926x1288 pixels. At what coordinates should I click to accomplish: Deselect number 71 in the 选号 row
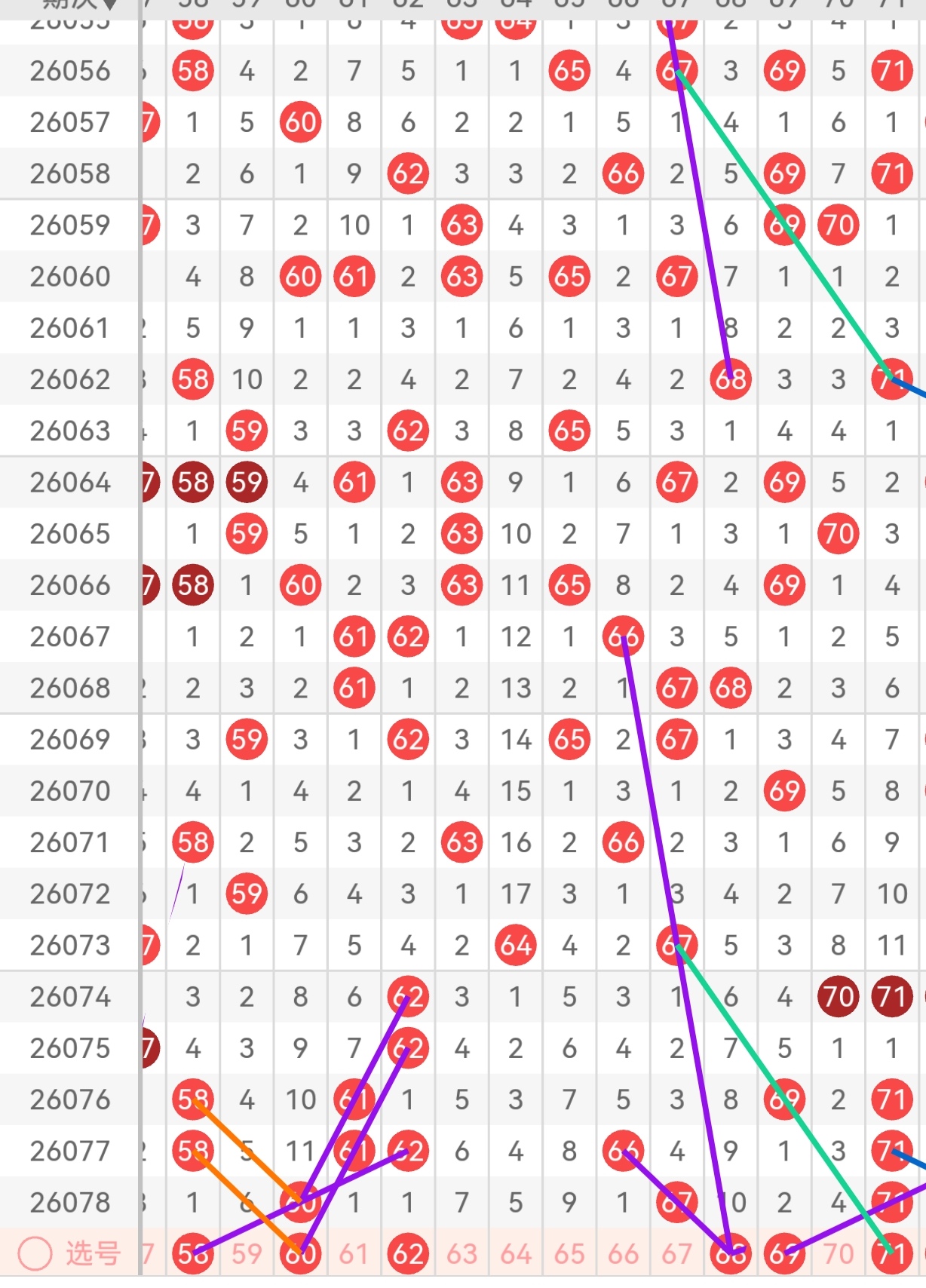coord(892,1253)
